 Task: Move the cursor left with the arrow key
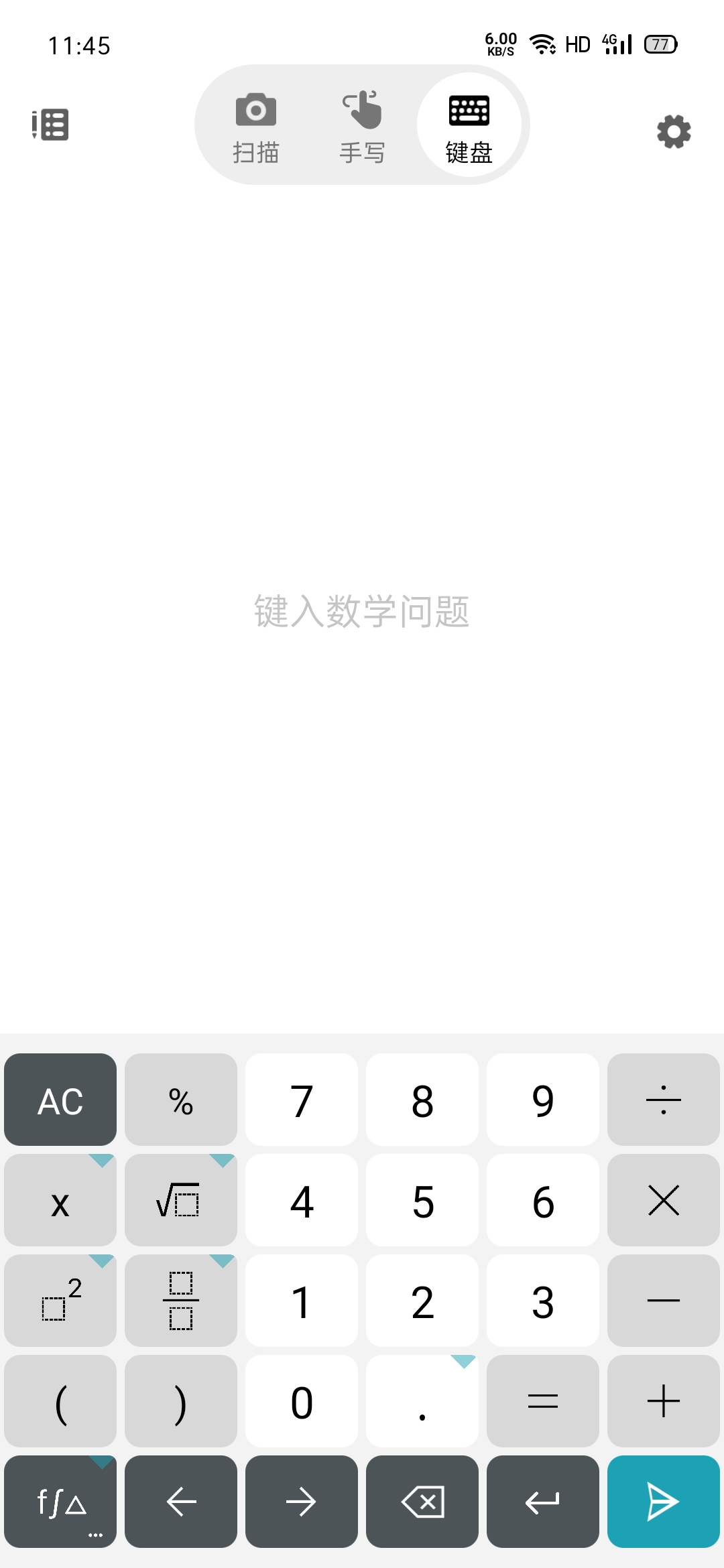(x=181, y=1502)
